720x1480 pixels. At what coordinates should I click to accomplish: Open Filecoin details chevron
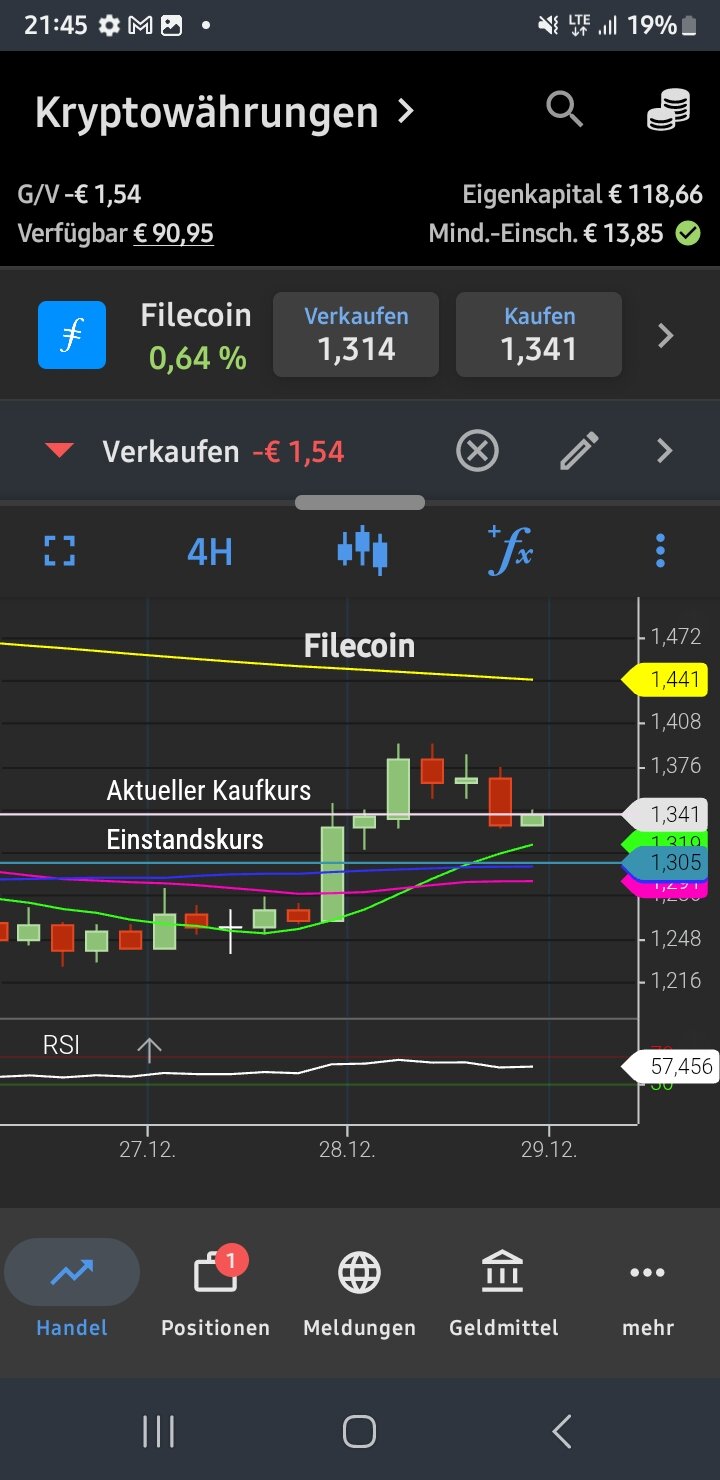[666, 336]
